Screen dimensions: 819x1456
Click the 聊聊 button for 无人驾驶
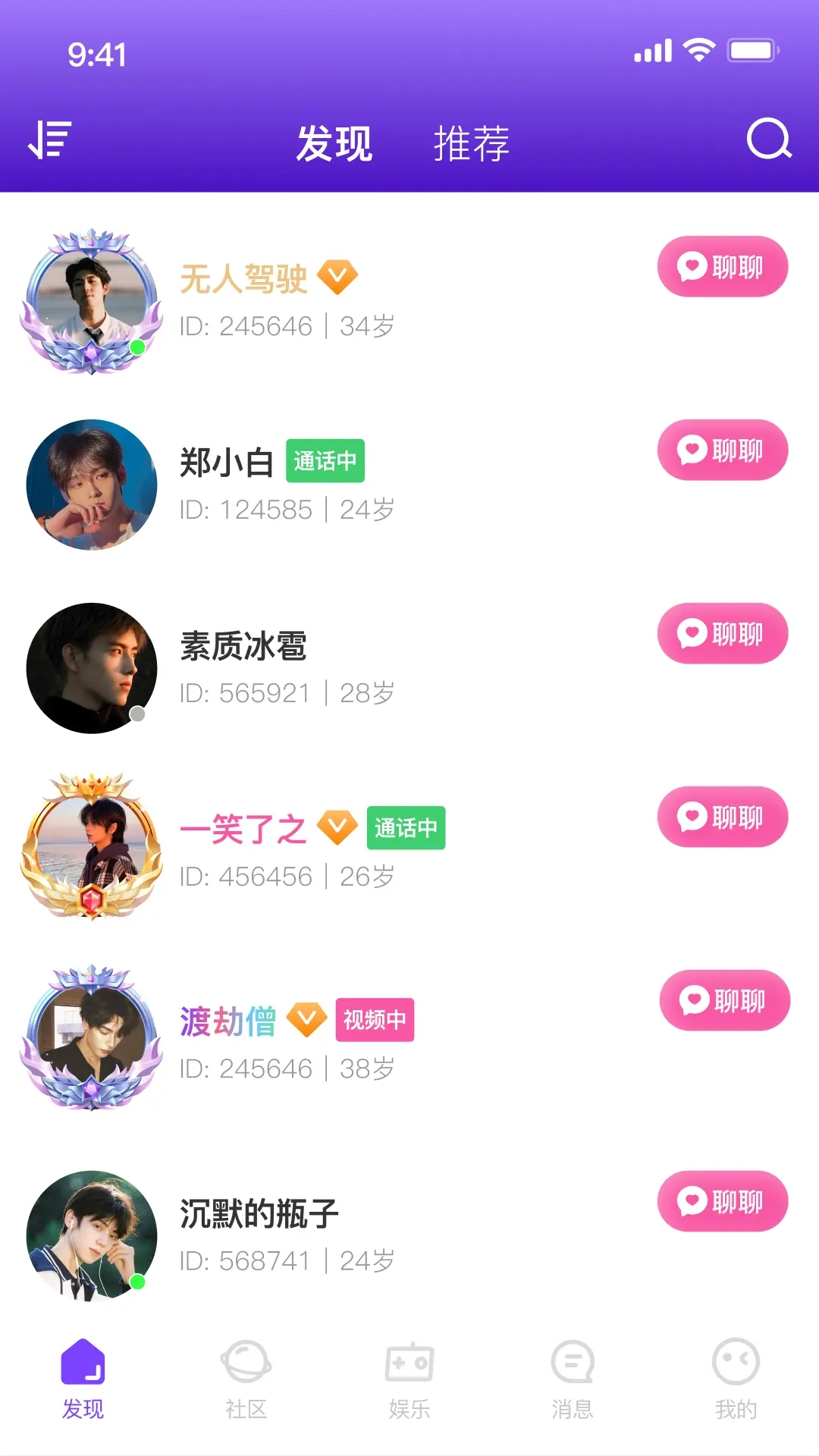(x=722, y=267)
